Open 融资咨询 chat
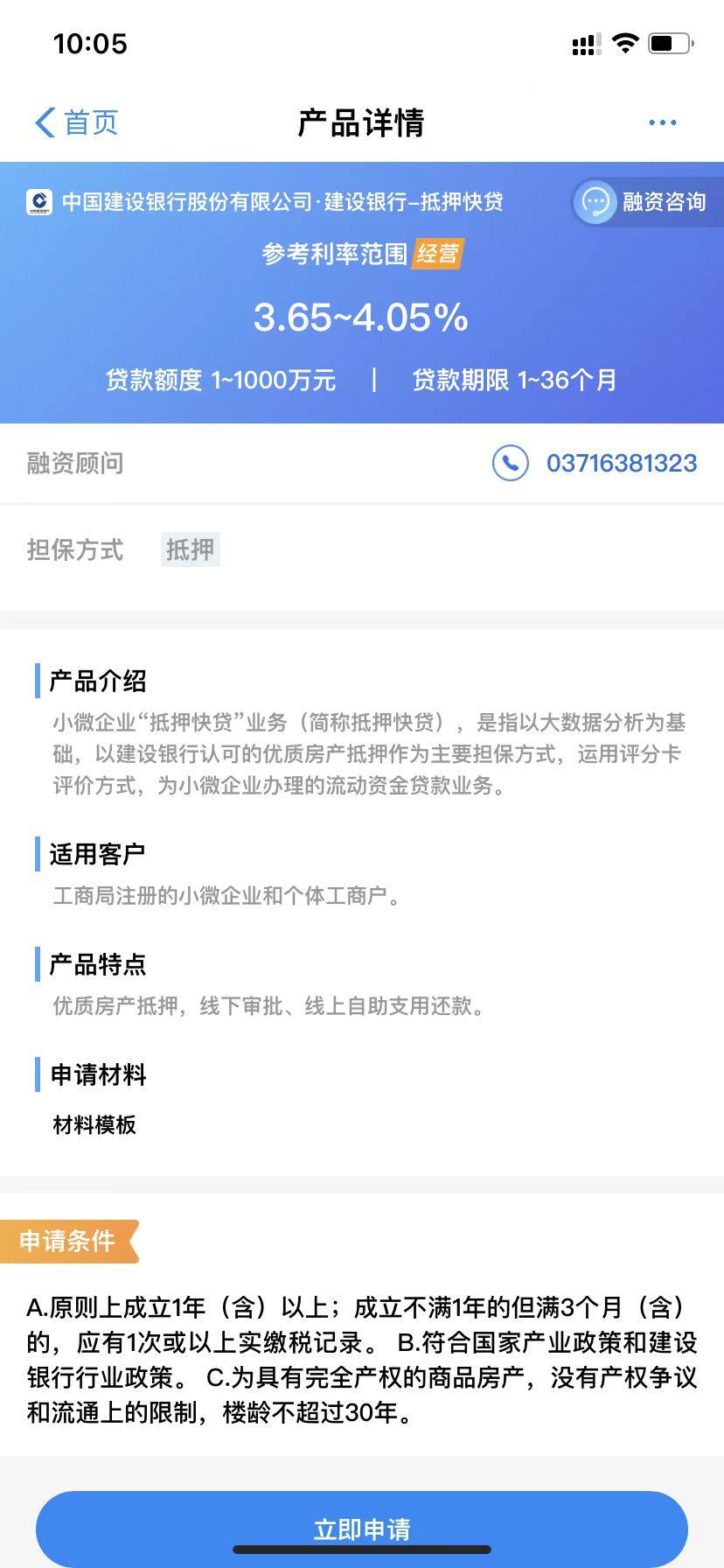Viewport: 724px width, 1568px height. [x=645, y=202]
